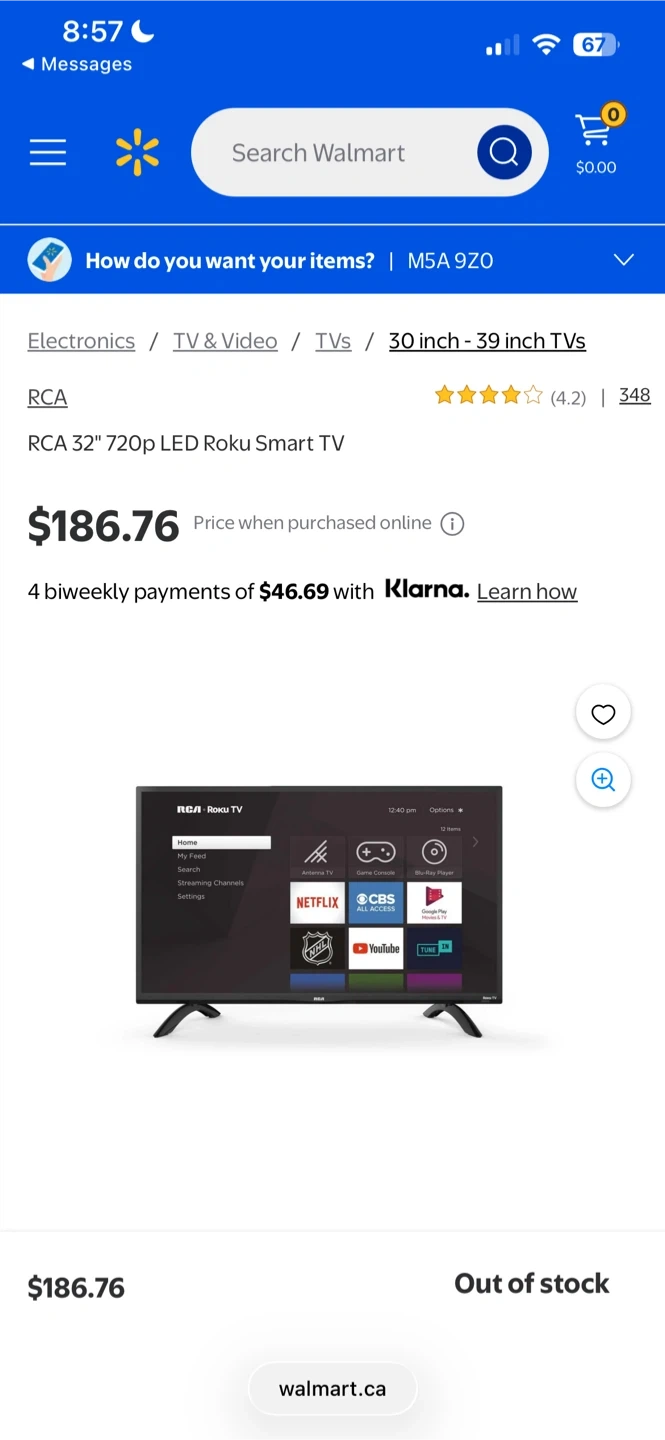Zoom into the product image
Viewport: 665px width, 1440px height.
603,780
